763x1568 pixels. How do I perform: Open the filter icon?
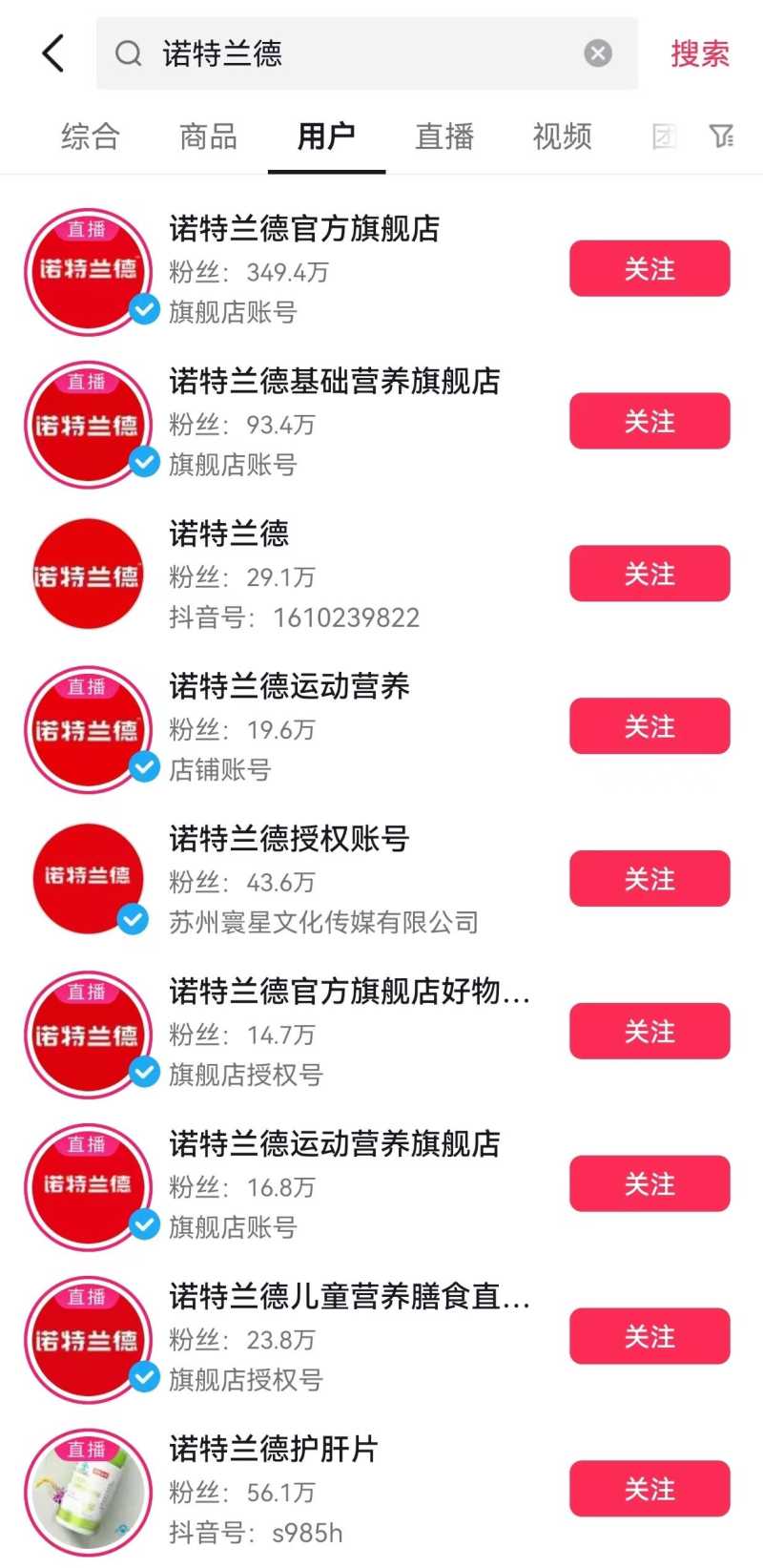(x=722, y=136)
